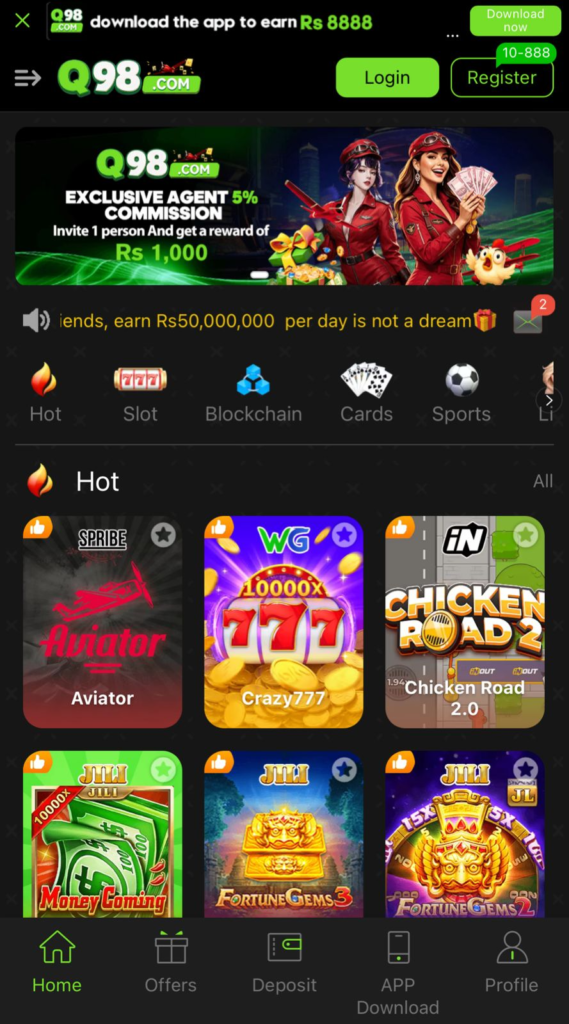View All hot games

pyautogui.click(x=543, y=481)
